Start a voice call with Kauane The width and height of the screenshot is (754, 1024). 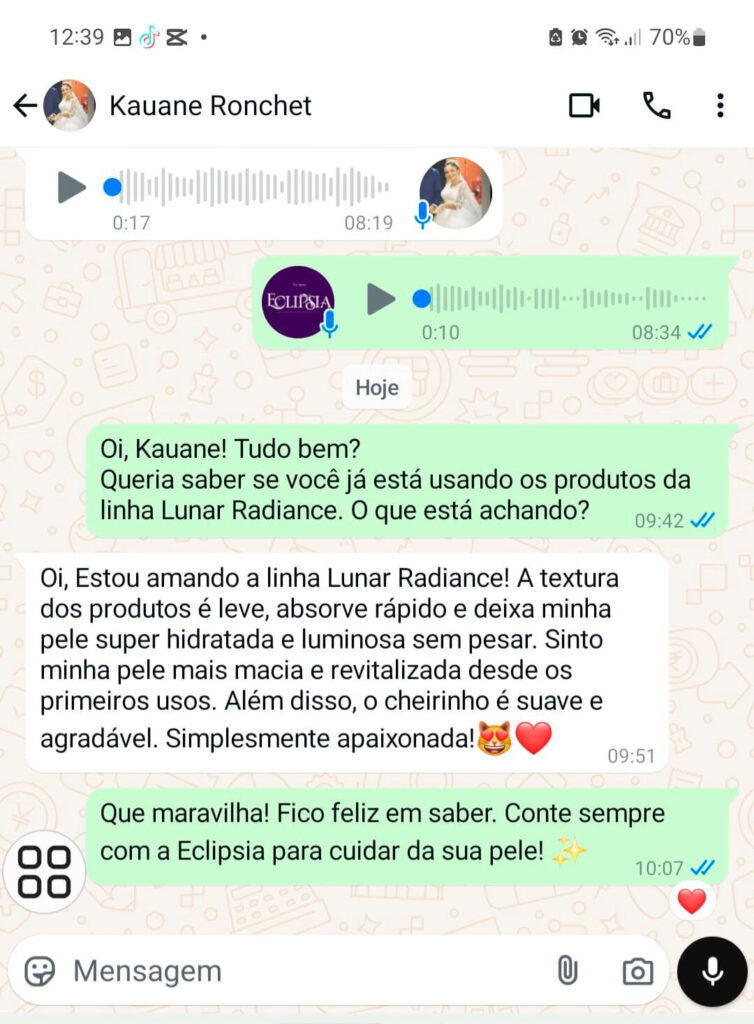[x=657, y=106]
